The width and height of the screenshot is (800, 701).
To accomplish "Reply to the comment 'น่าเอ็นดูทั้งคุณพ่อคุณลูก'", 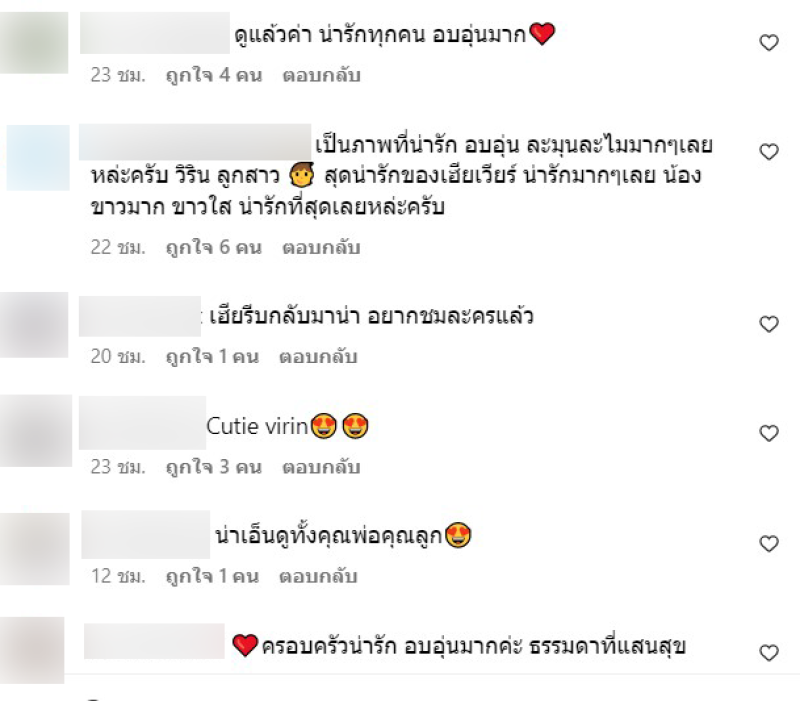I will pos(318,576).
